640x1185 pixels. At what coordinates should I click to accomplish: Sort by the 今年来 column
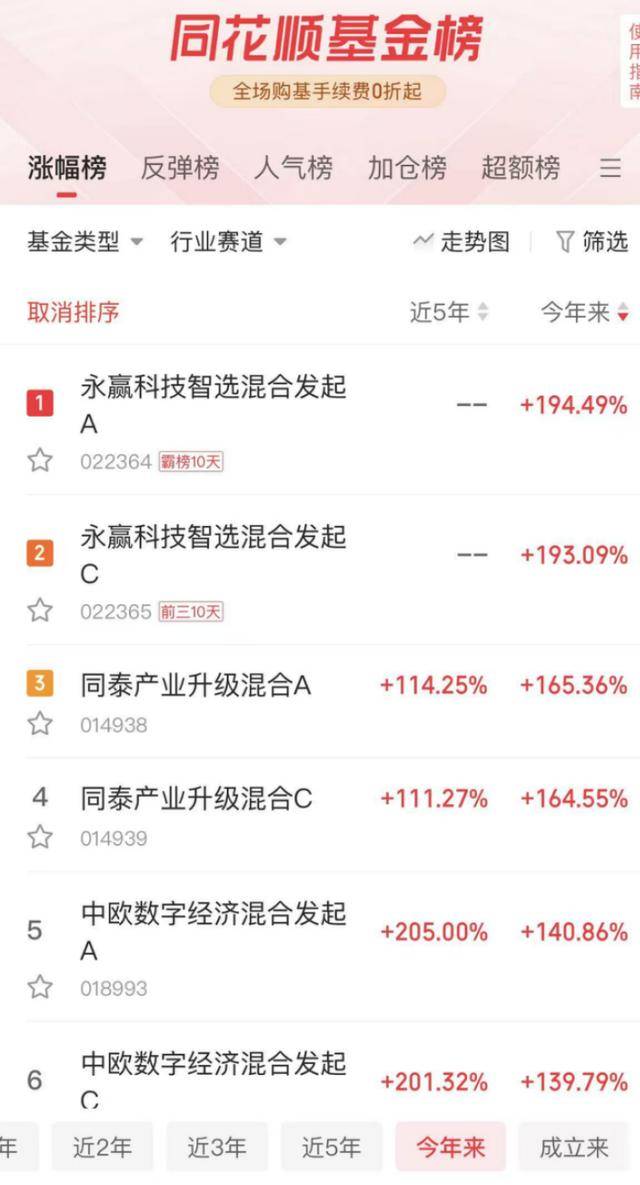coord(584,312)
